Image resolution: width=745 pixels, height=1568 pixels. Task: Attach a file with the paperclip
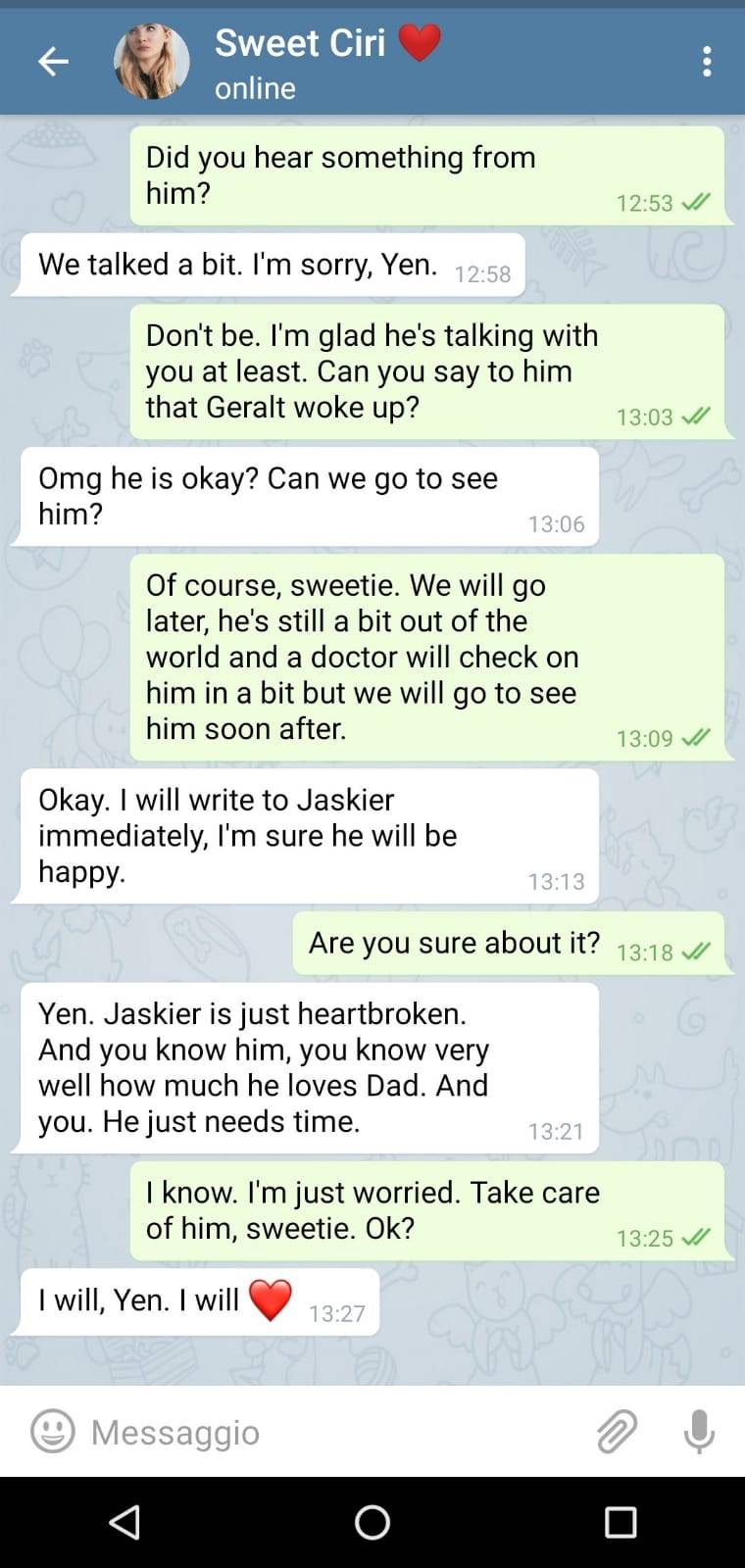coord(618,1432)
